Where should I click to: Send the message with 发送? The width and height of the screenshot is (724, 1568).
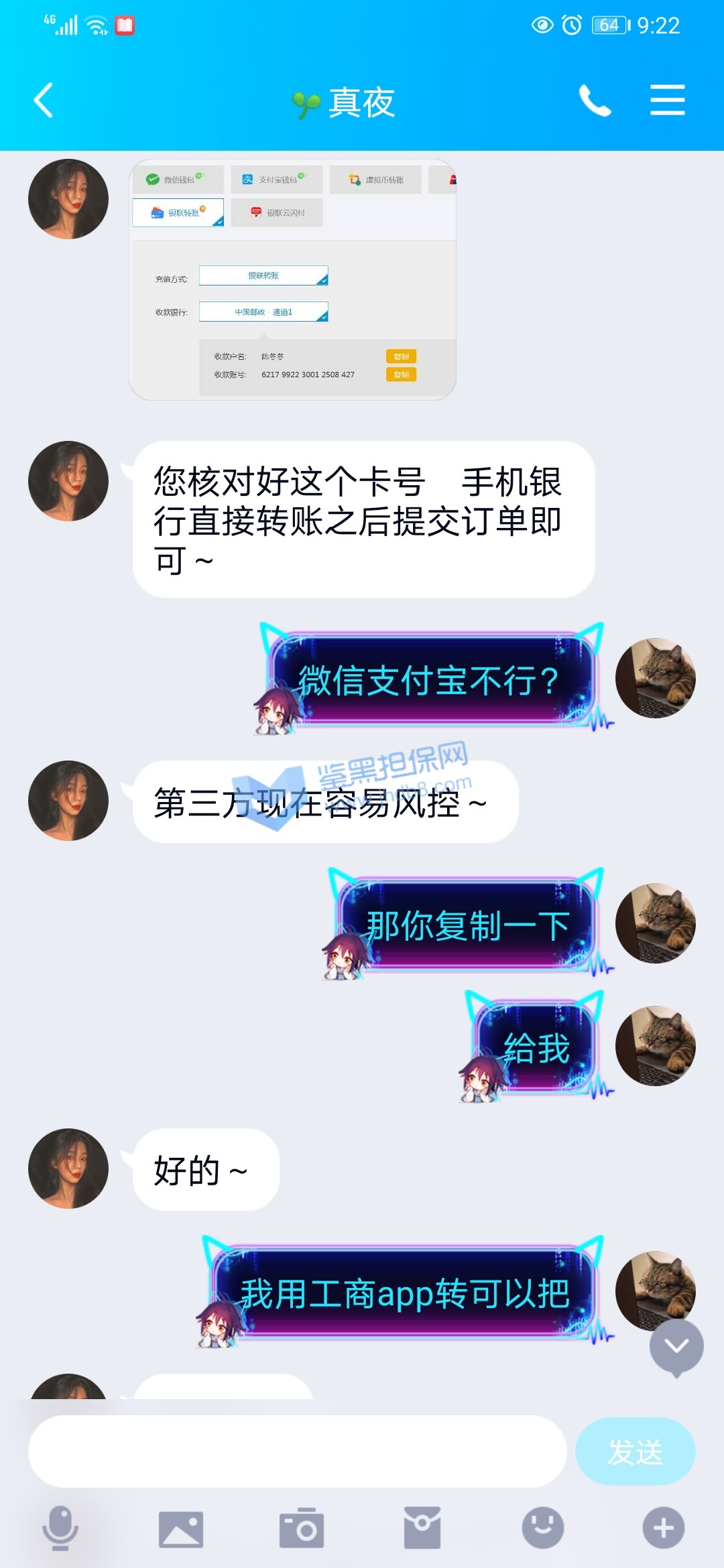coord(635,1451)
